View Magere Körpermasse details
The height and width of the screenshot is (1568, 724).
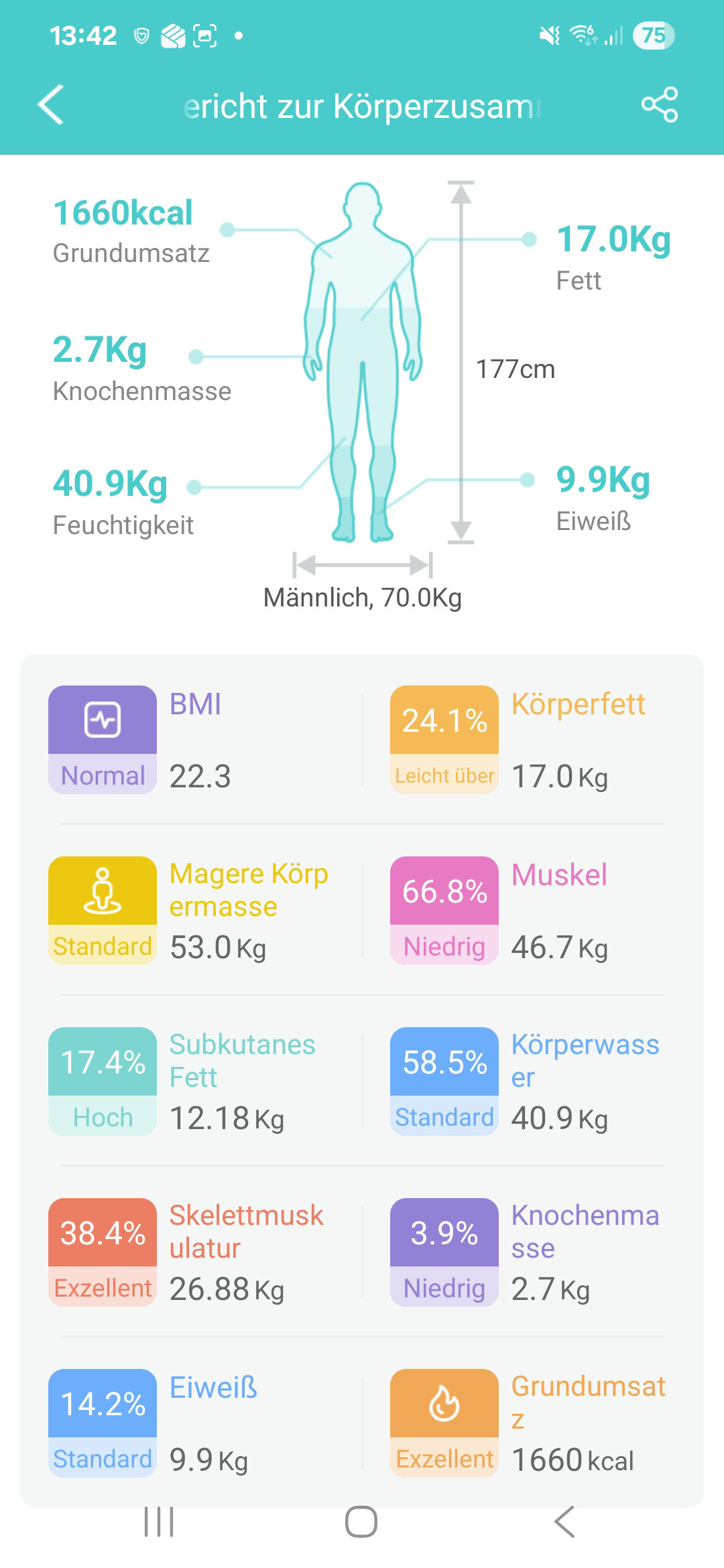(194, 911)
